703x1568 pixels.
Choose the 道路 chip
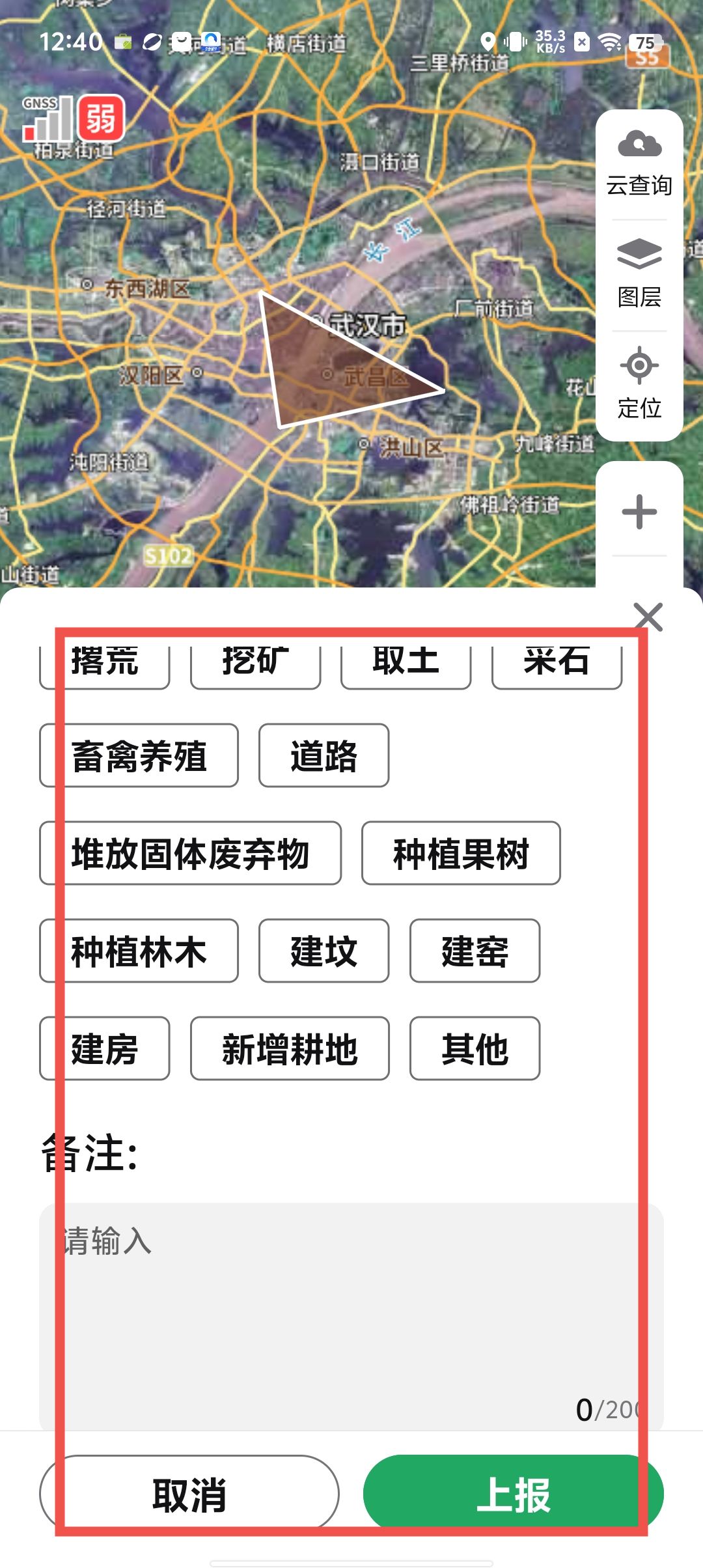(x=324, y=755)
